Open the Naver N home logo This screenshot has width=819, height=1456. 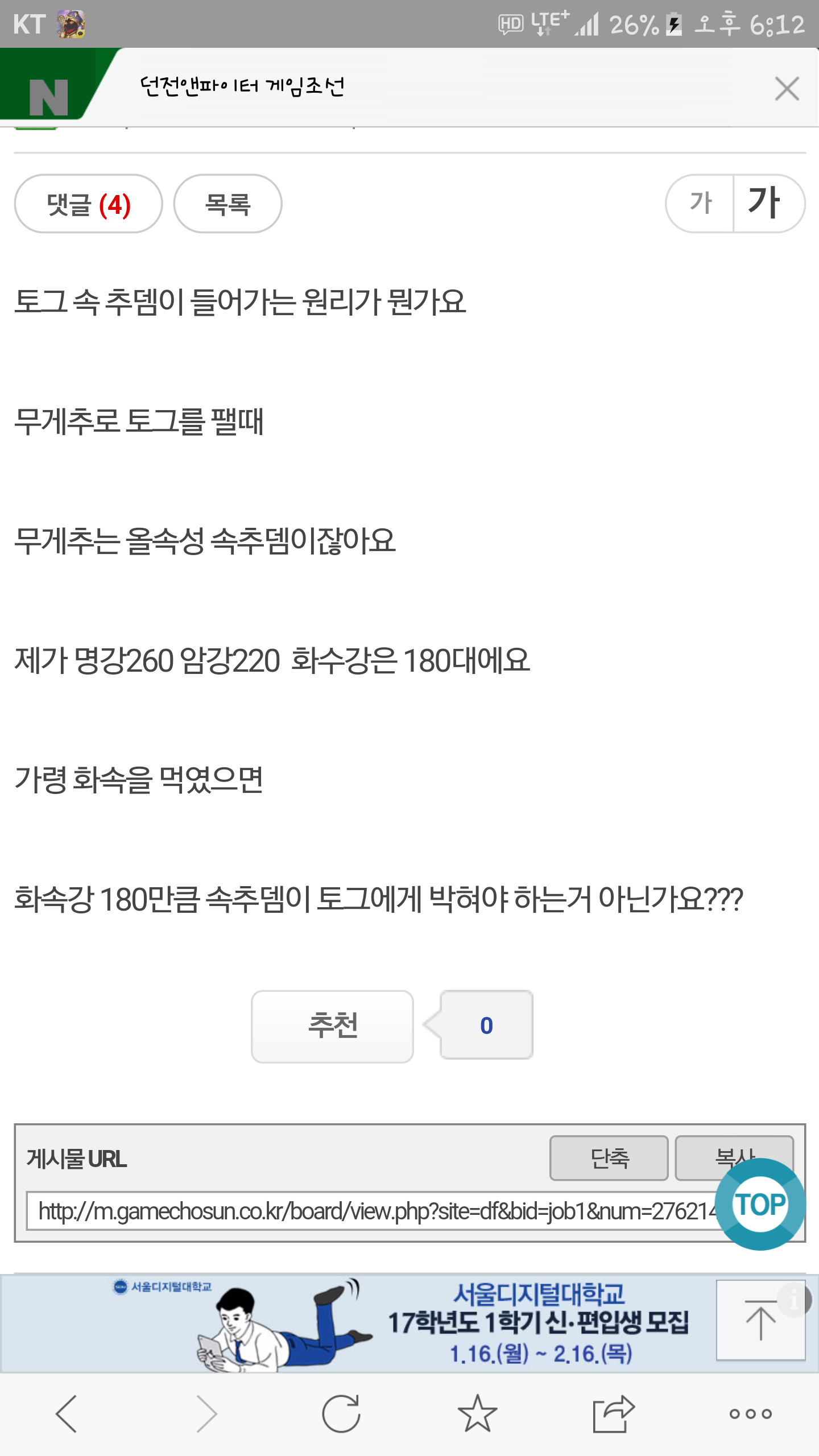tap(49, 97)
